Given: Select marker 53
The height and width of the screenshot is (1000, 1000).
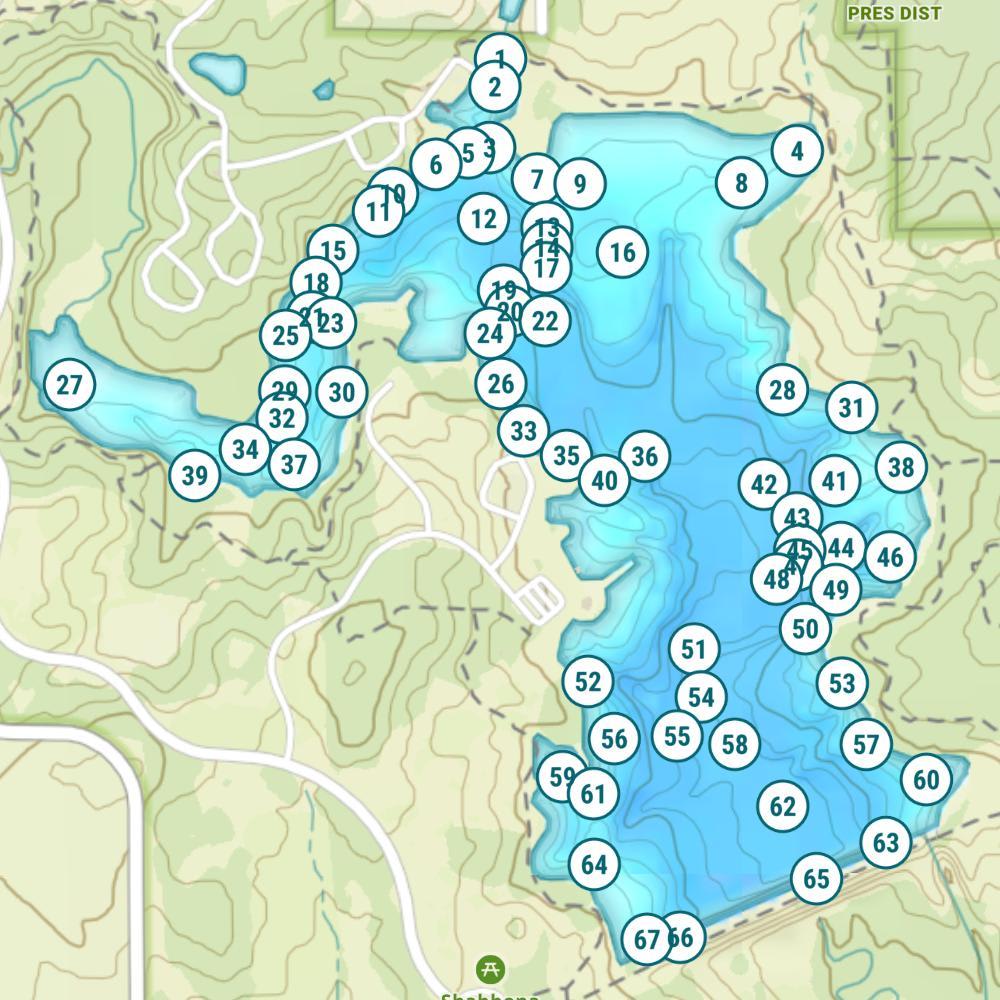Looking at the screenshot, I should (842, 683).
